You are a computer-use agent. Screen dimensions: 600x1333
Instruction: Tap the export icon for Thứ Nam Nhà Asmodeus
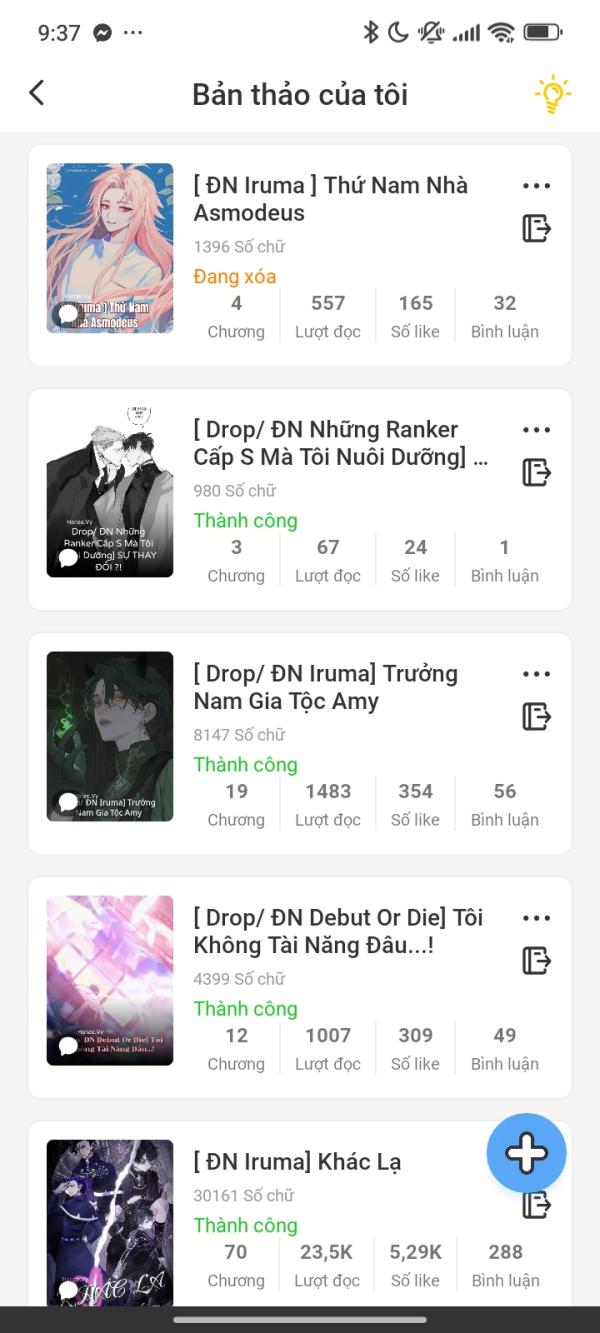click(x=536, y=229)
